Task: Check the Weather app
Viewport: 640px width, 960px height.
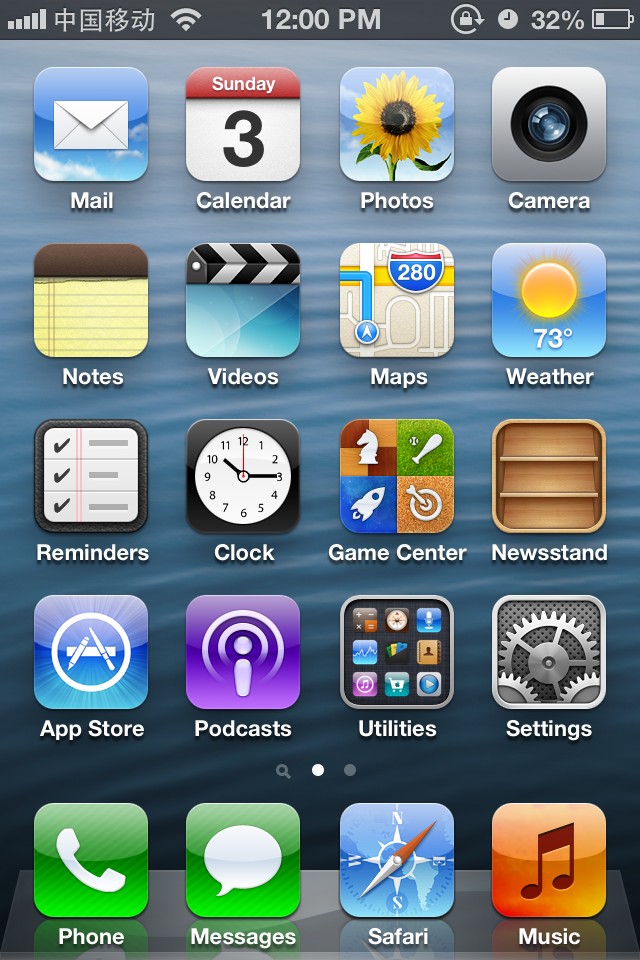Action: pyautogui.click(x=549, y=300)
